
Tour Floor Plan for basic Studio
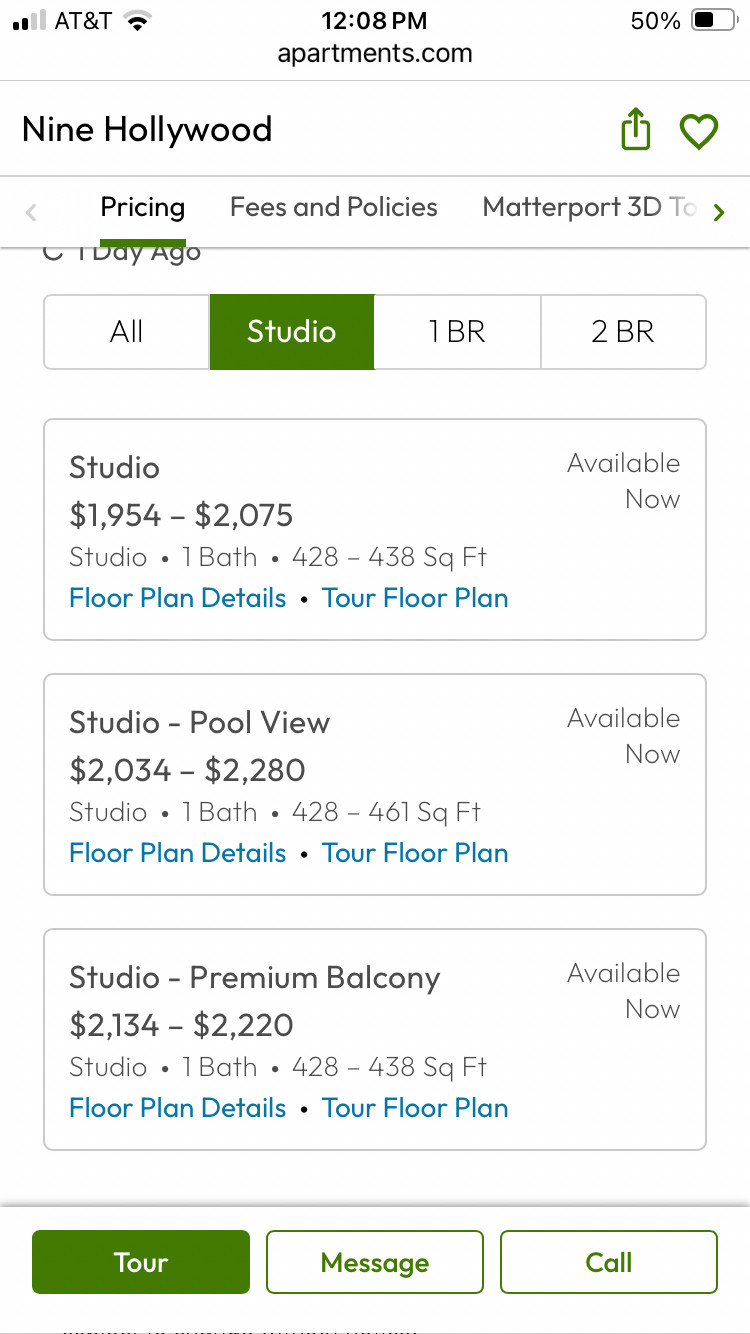pos(415,598)
